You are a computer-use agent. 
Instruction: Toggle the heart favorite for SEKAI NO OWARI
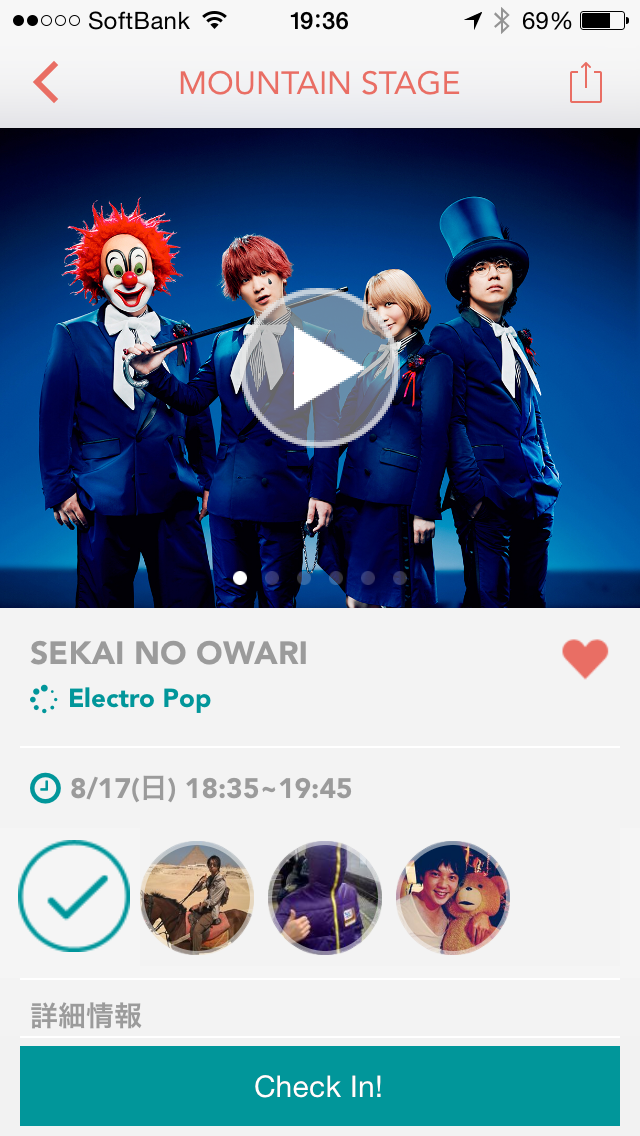click(584, 659)
